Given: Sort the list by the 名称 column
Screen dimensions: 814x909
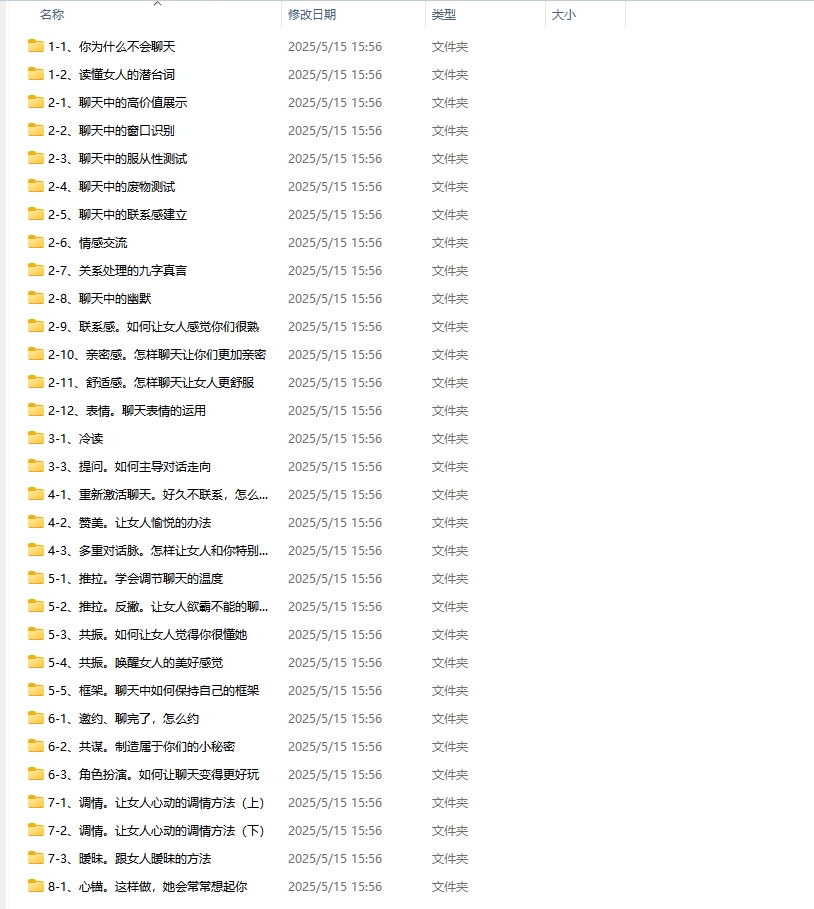Looking at the screenshot, I should [x=52, y=15].
